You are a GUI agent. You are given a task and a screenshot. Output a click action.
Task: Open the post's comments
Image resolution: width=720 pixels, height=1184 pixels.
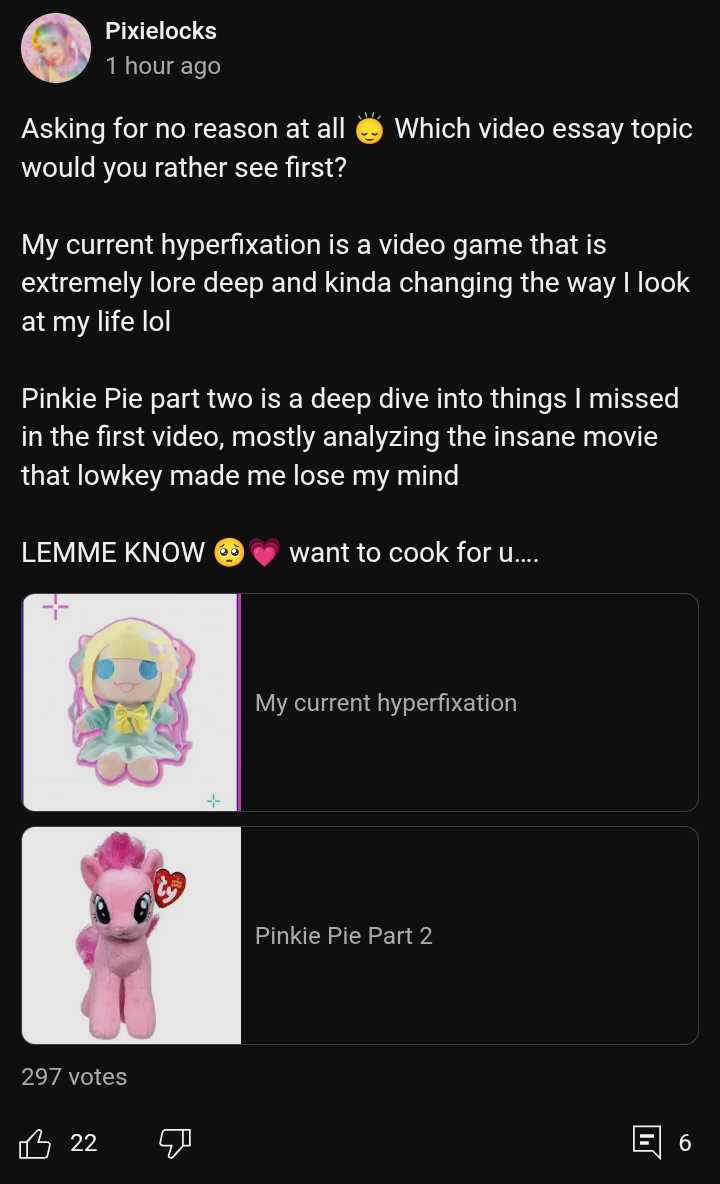[647, 1142]
